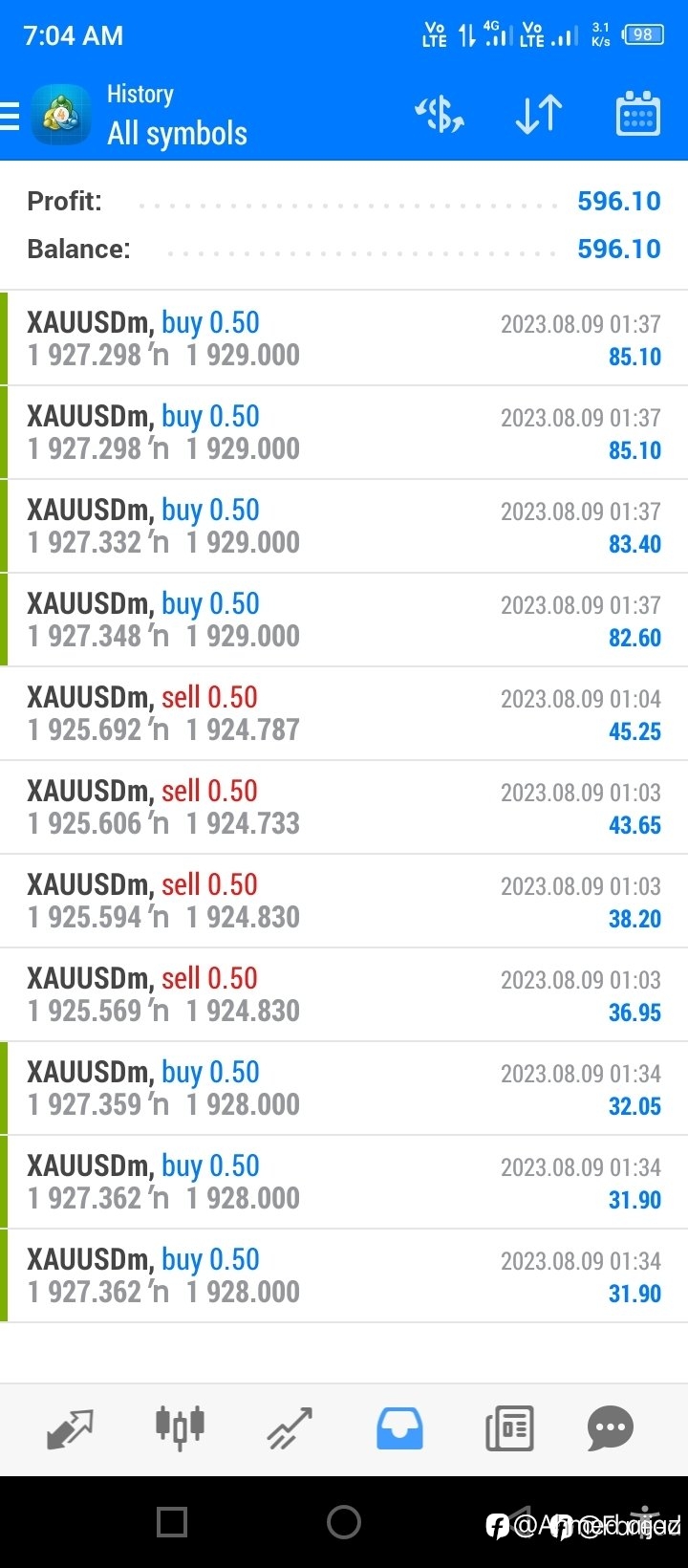Switch to the Quotes tab
This screenshot has width=688, height=1568.
(x=70, y=1429)
